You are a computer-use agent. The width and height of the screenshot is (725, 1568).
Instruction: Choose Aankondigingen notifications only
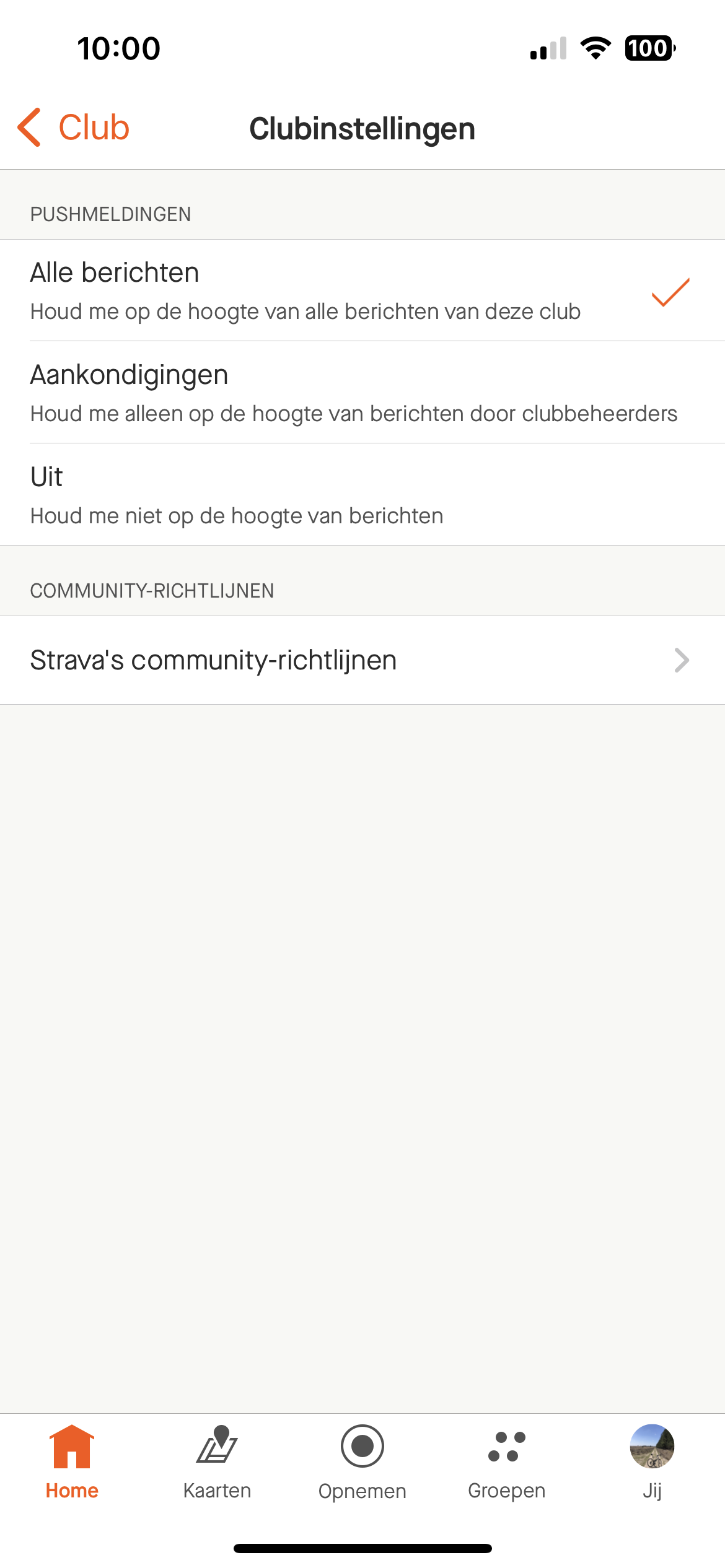point(362,393)
